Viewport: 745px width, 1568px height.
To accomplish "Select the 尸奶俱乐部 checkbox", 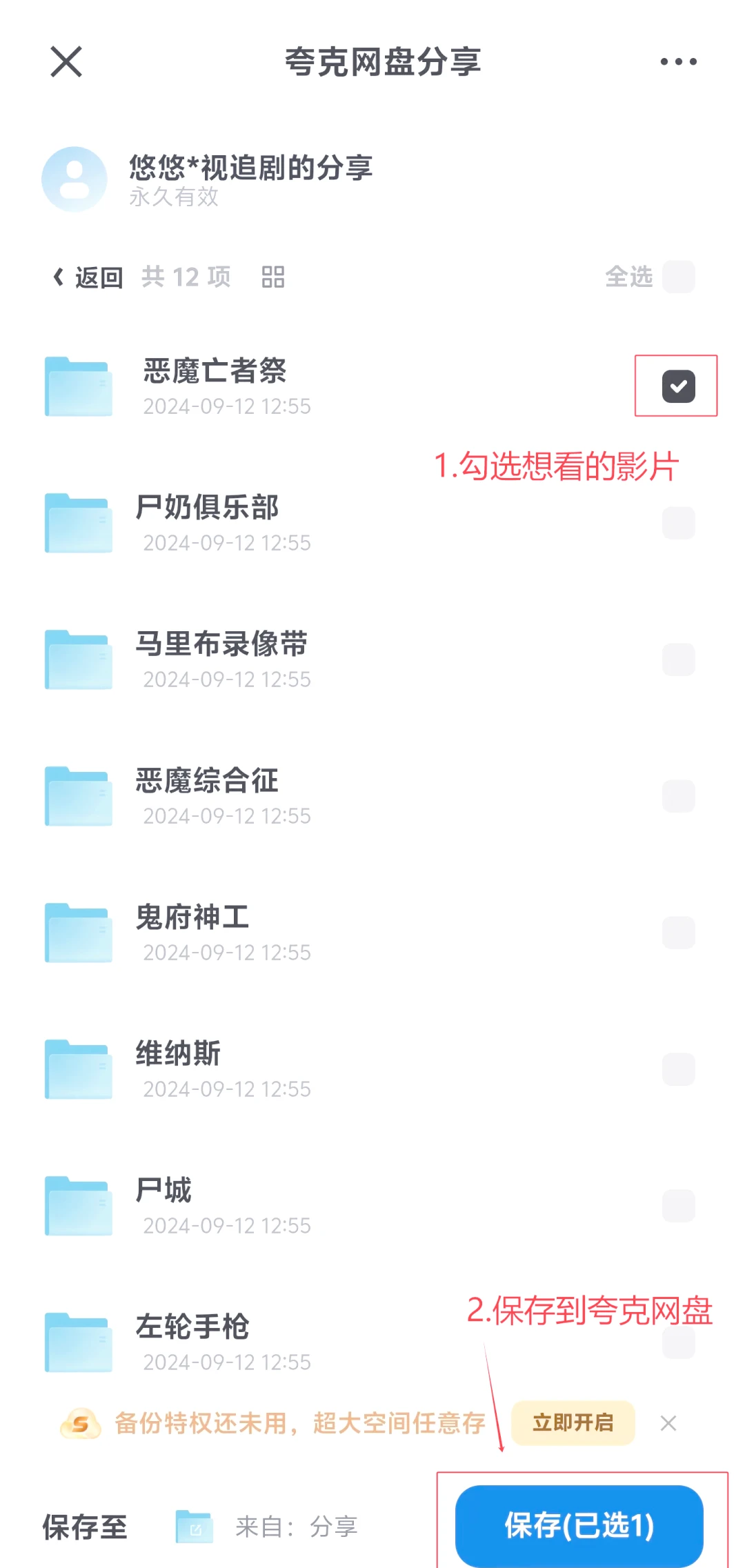I will pos(679,523).
